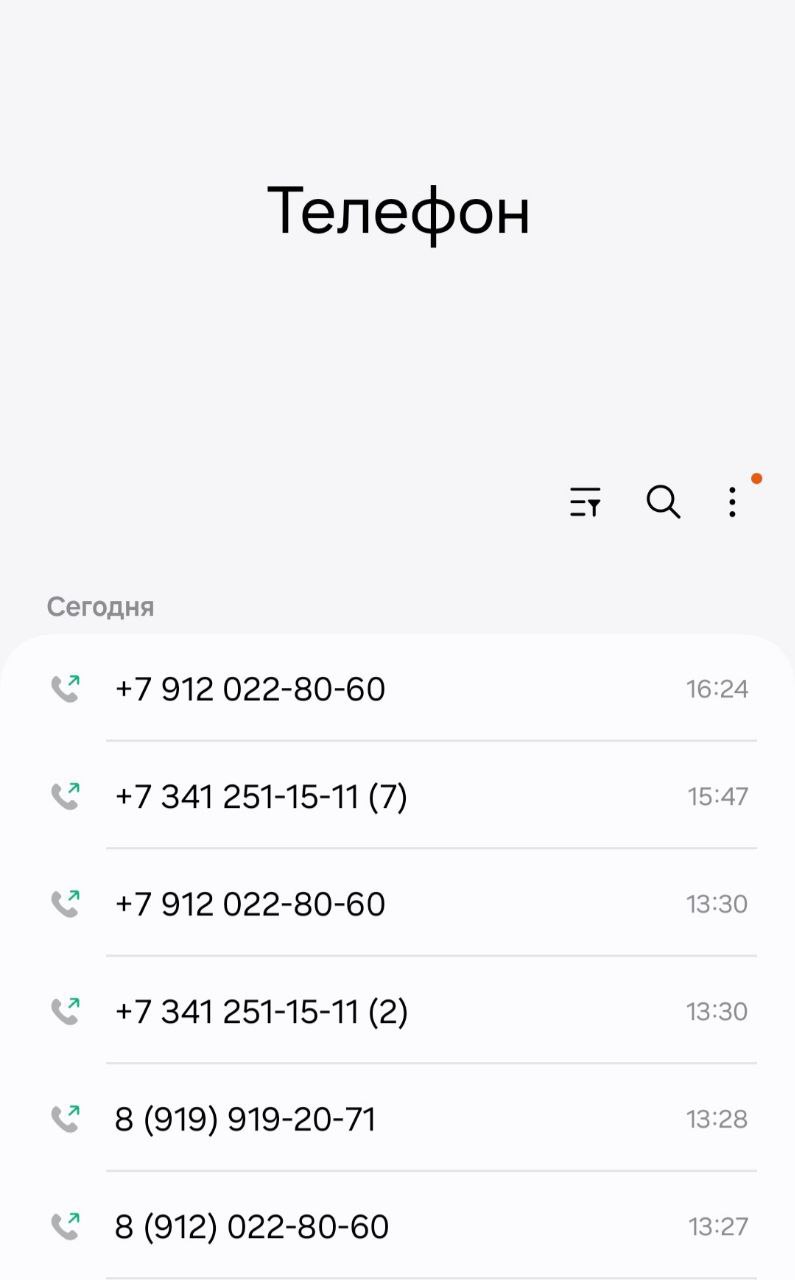
Task: Open the three-dot overflow menu
Action: pos(733,502)
